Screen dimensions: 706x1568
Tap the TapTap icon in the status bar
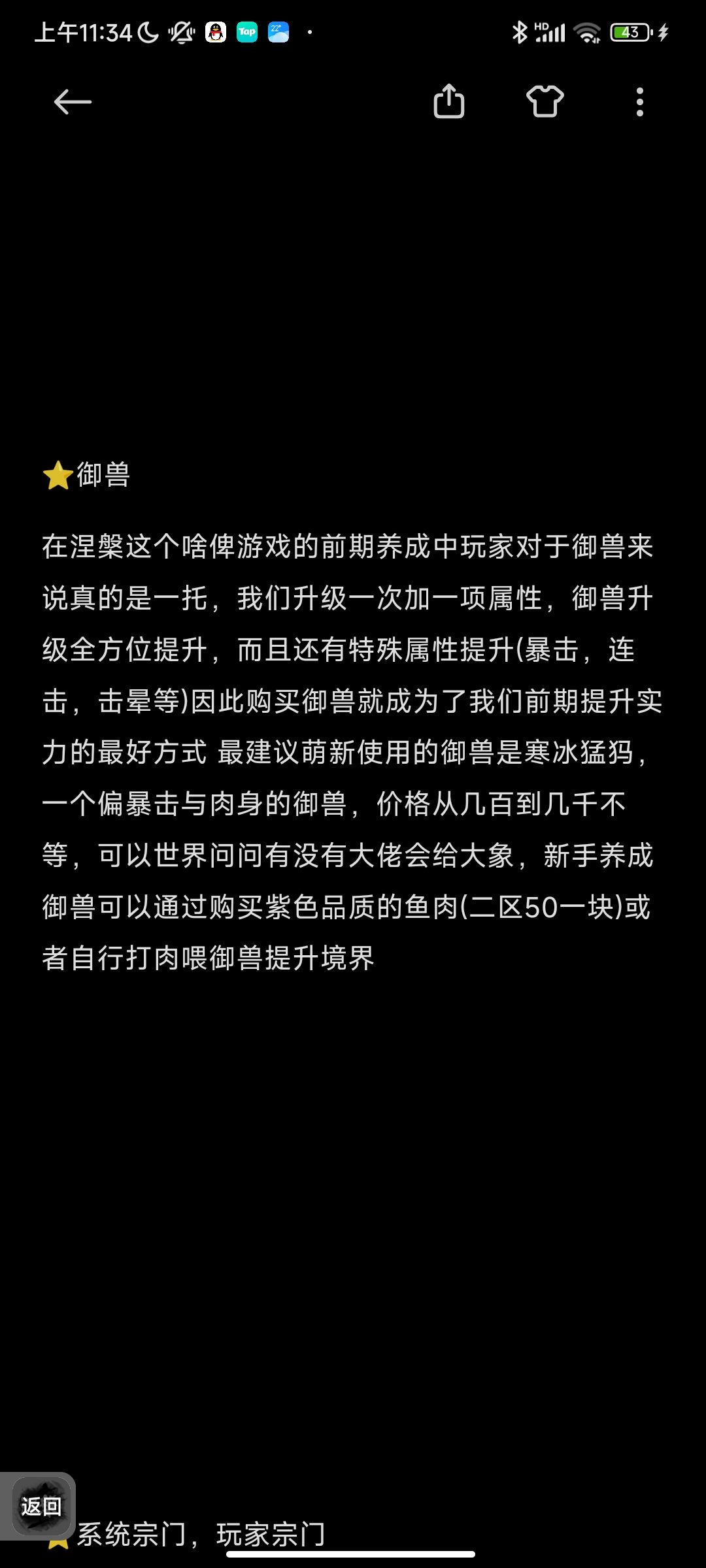click(246, 31)
